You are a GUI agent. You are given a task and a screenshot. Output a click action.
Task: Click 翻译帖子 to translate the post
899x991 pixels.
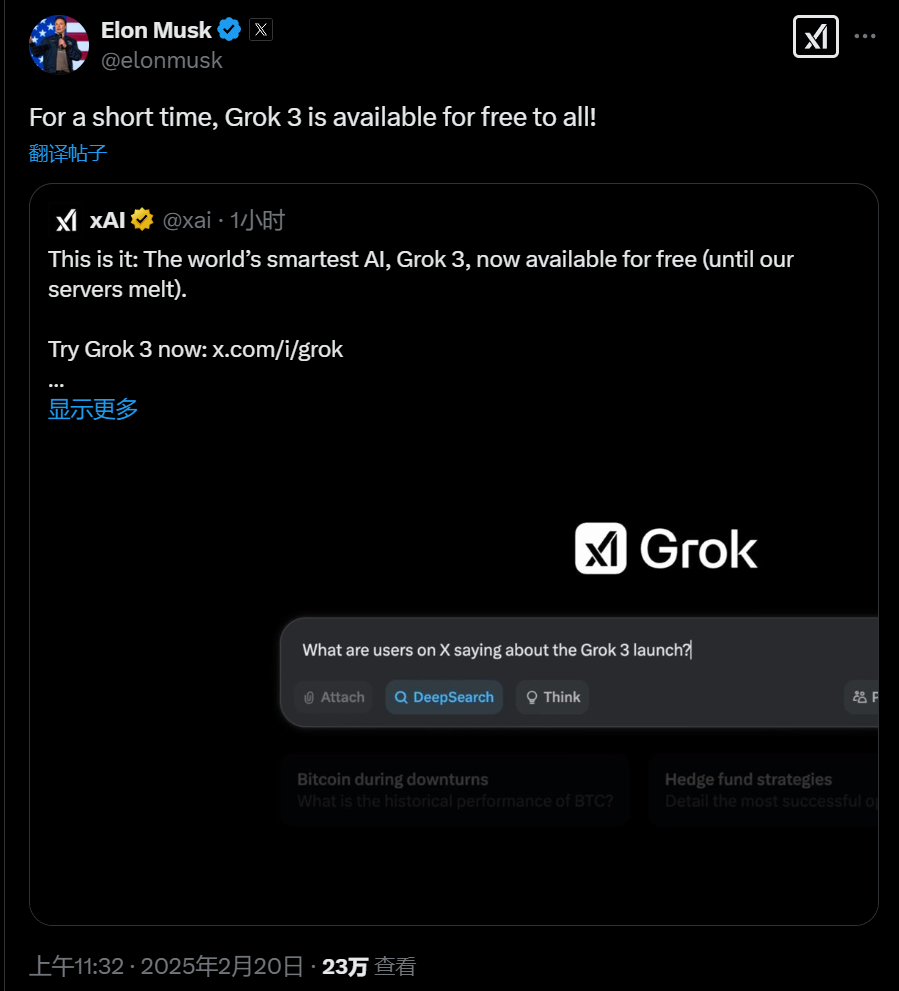tap(67, 153)
